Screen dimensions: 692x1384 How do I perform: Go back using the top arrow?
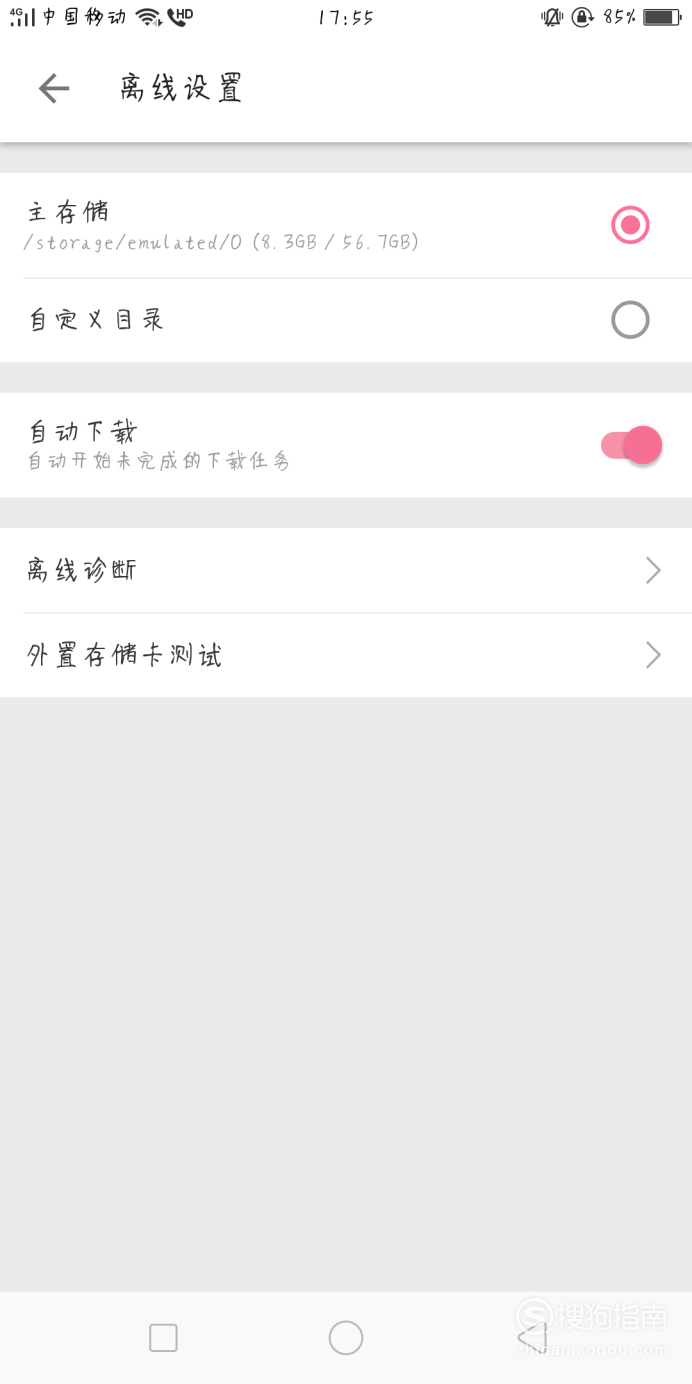pos(54,89)
